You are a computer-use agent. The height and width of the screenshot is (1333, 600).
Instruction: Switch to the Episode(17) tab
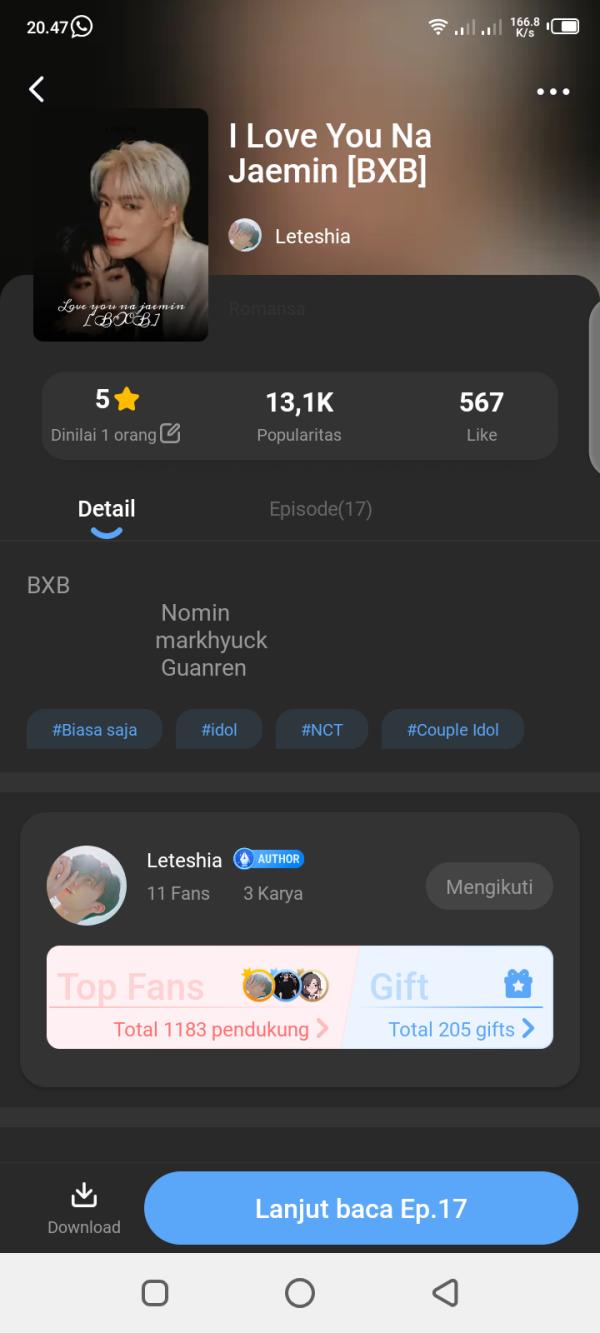pyautogui.click(x=320, y=509)
